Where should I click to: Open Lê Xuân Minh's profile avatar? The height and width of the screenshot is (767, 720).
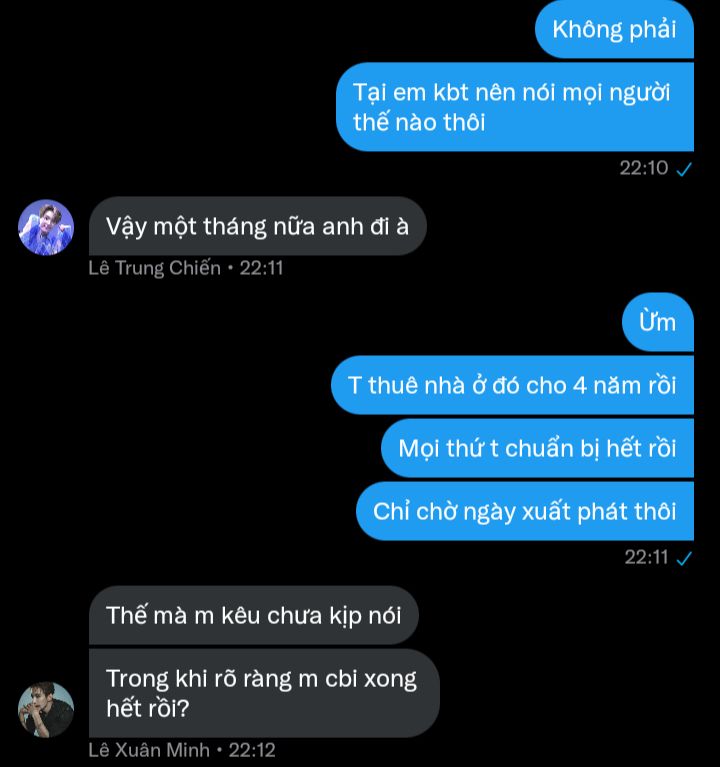46,709
